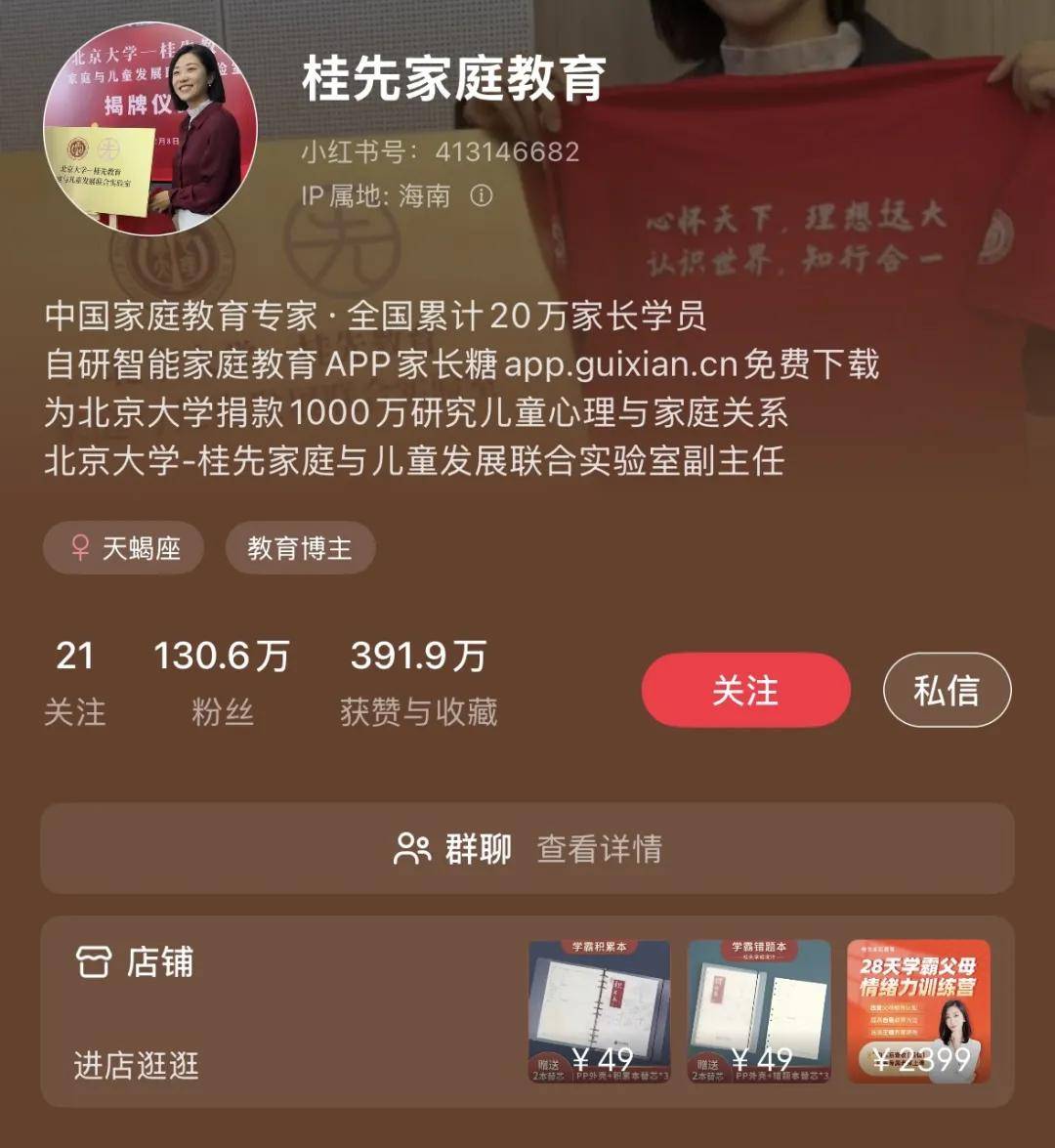Follow 桂先家庭教育 with the 关注 button
The height and width of the screenshot is (1148, 1055).
tap(745, 691)
